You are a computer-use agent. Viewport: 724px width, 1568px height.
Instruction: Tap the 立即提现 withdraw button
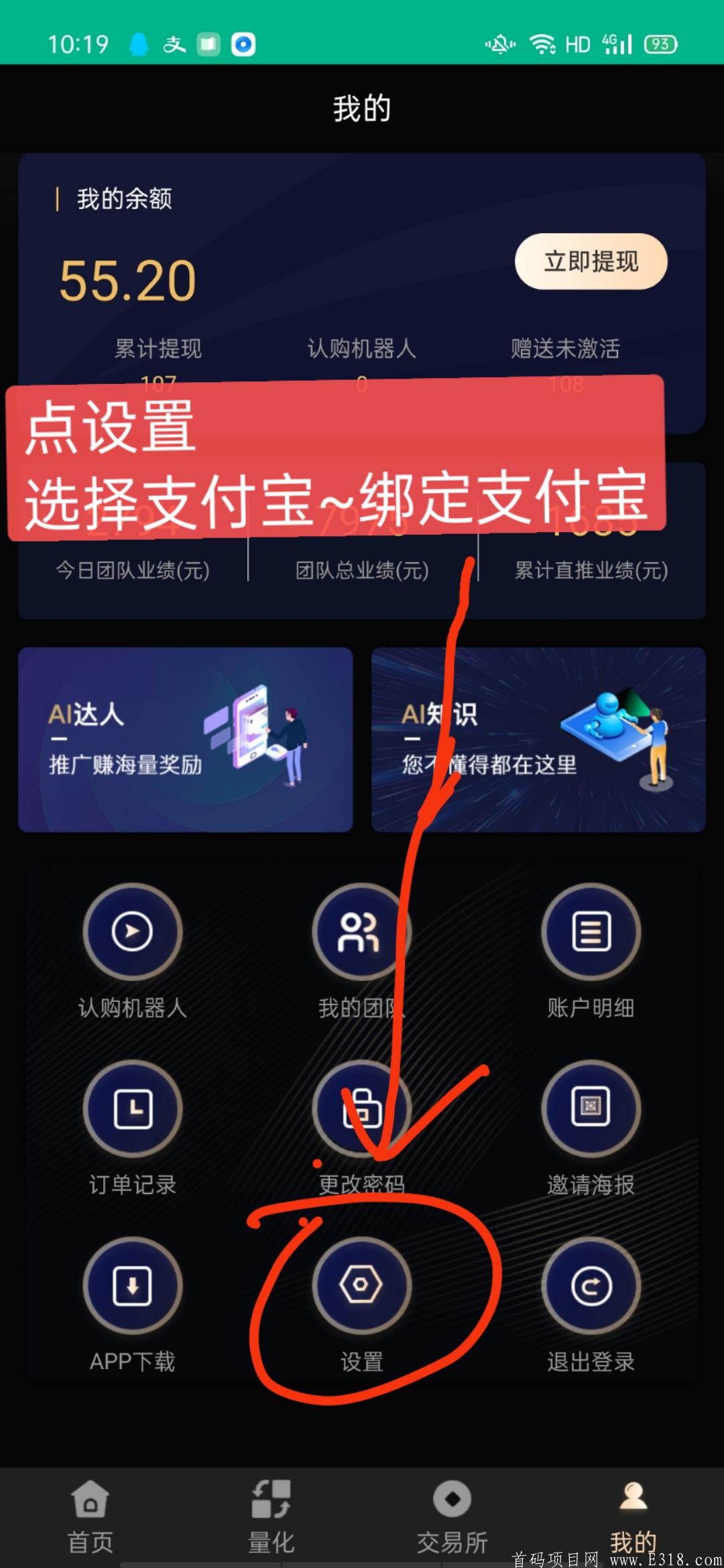(591, 261)
